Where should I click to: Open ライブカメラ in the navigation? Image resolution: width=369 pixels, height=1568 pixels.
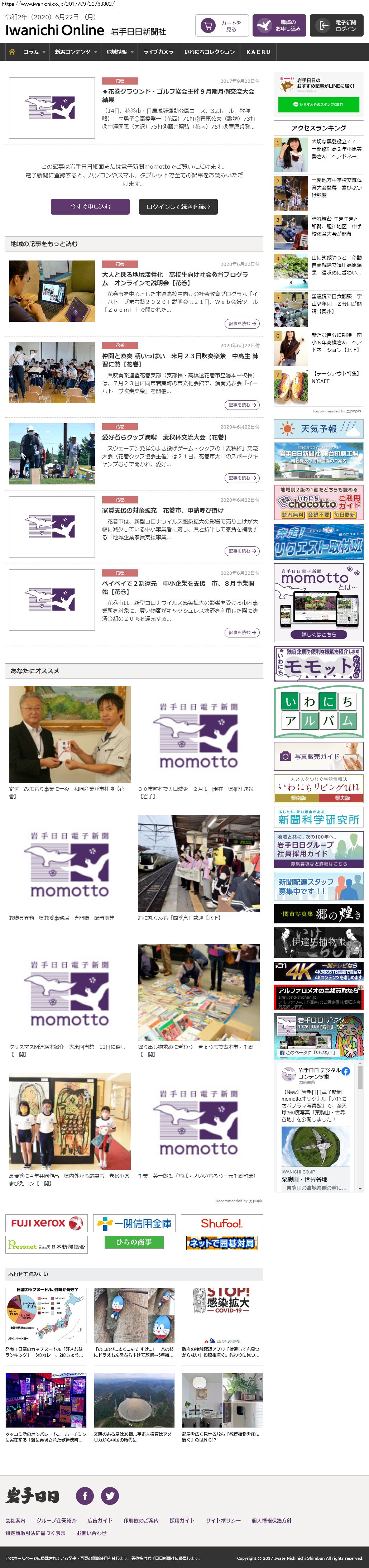coord(158,52)
